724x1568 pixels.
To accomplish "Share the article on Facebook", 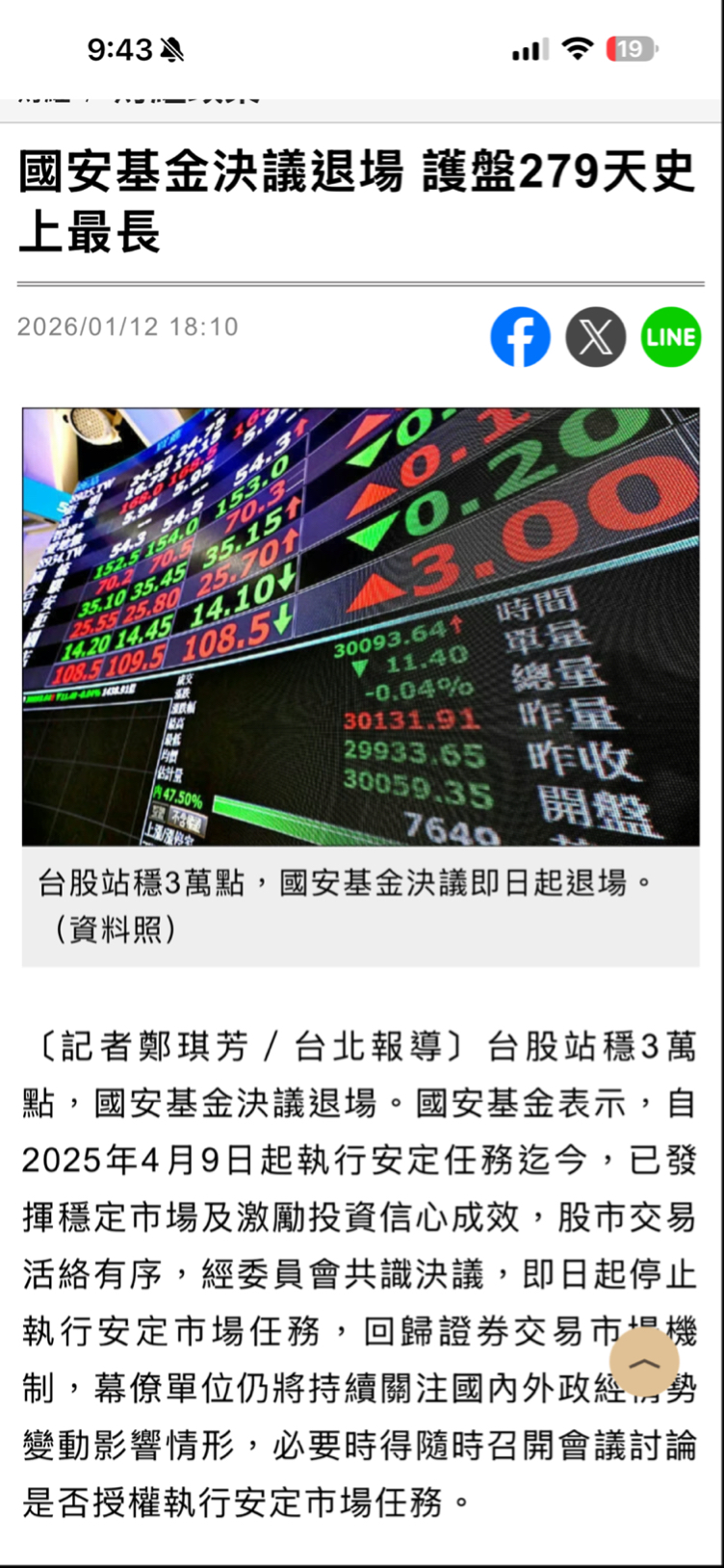I will pos(520,336).
